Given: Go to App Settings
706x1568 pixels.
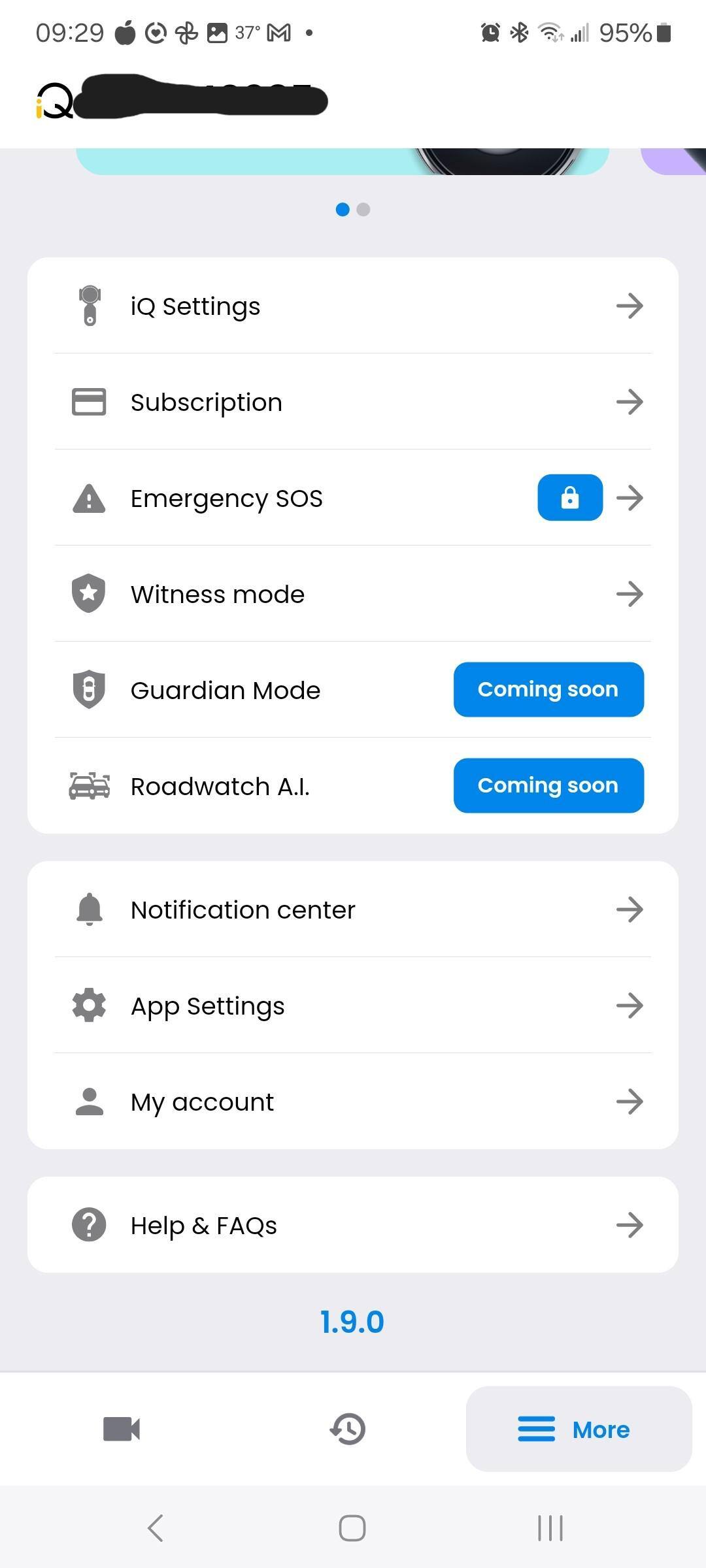Looking at the screenshot, I should point(353,1005).
